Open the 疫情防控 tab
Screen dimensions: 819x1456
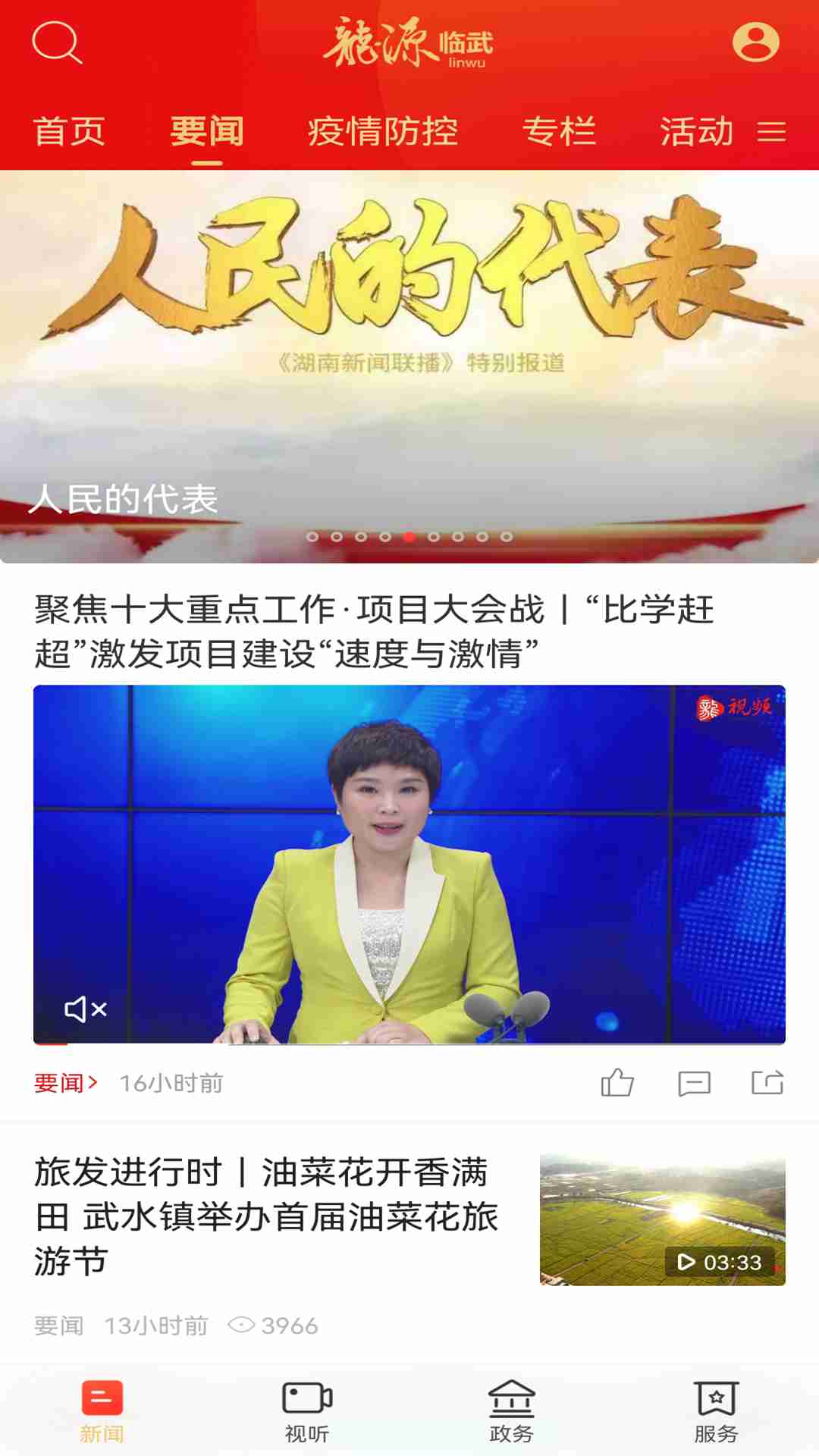(384, 131)
